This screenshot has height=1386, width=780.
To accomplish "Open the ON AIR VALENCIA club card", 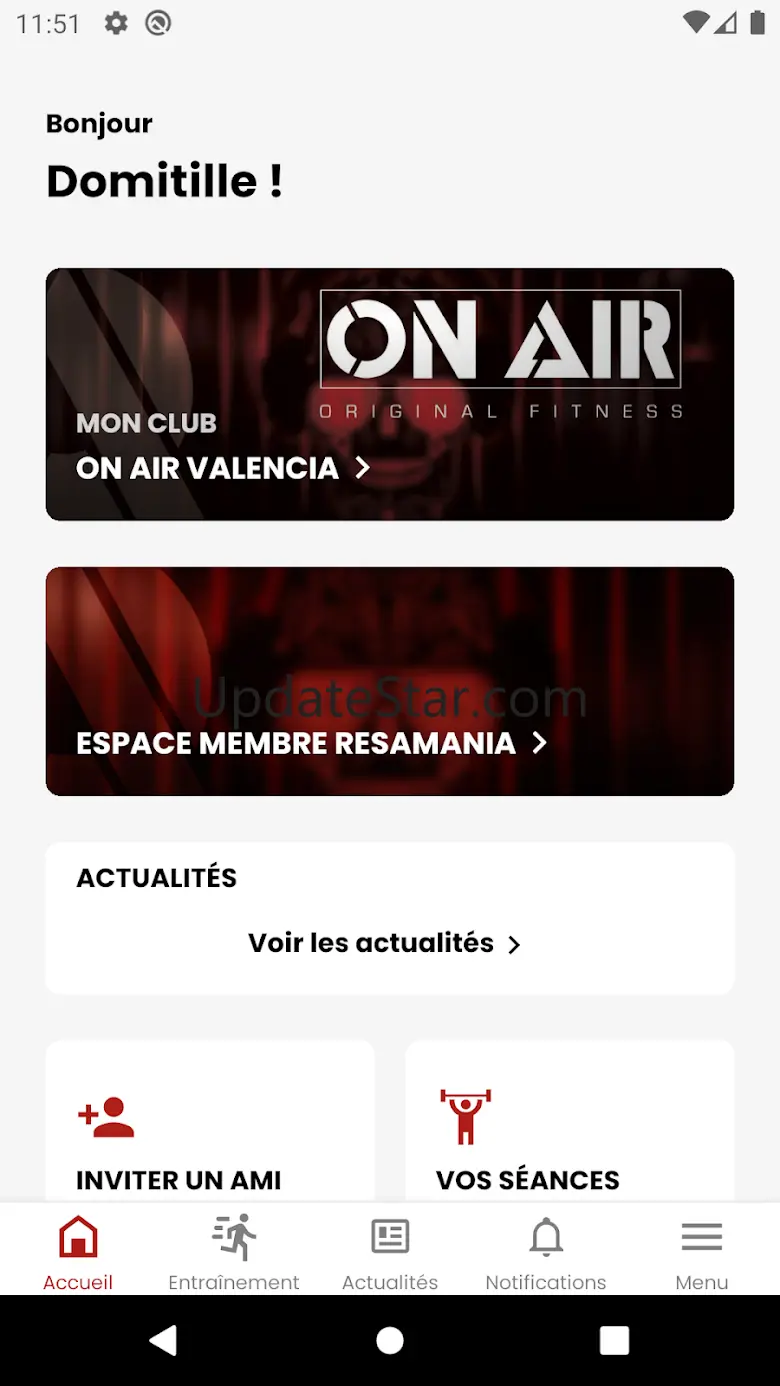I will click(x=390, y=394).
